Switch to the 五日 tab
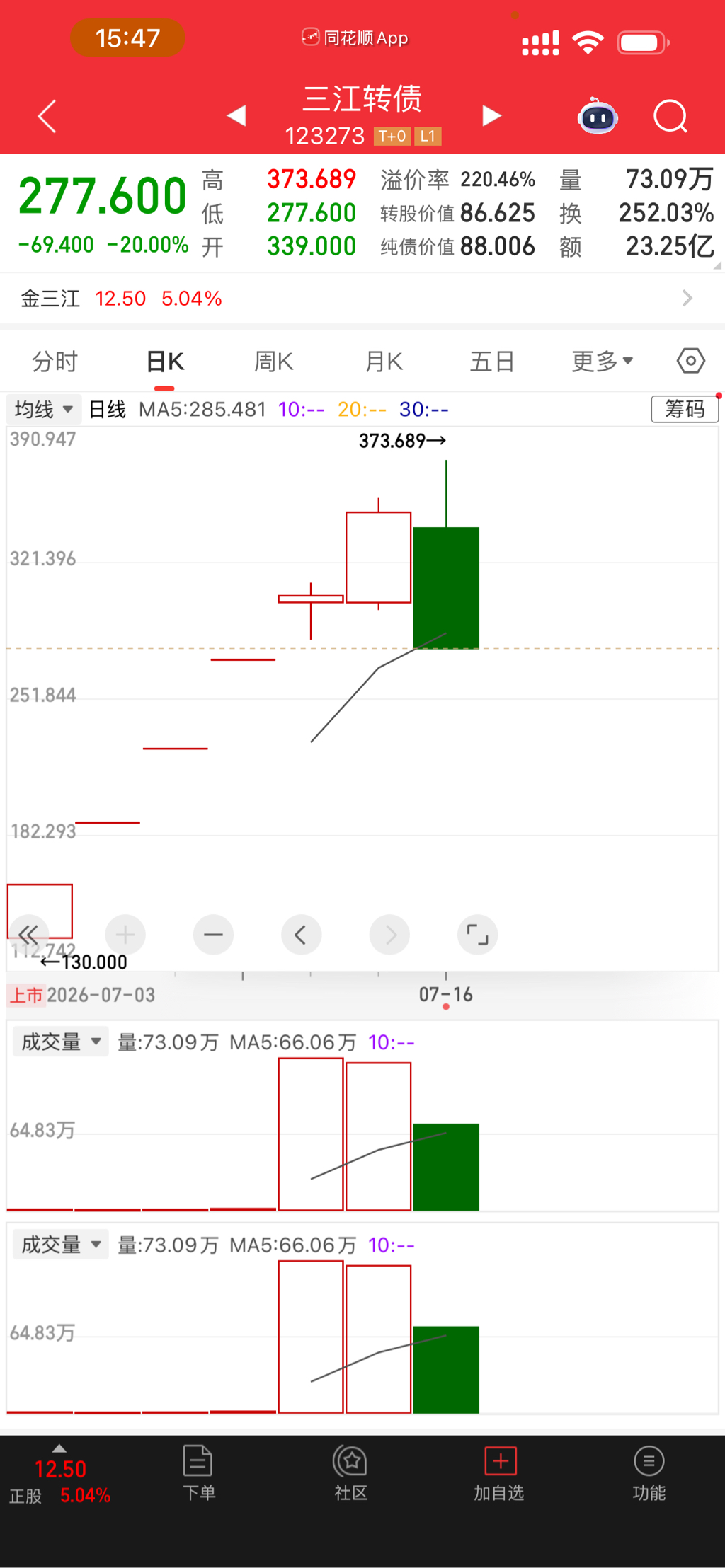 click(492, 362)
